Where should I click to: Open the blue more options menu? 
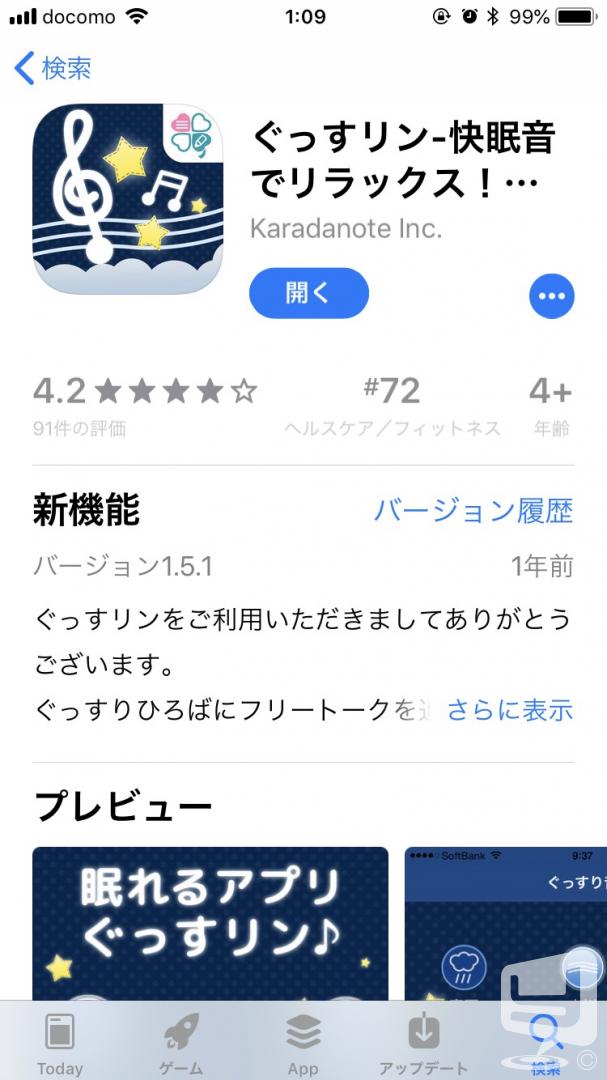[x=551, y=296]
